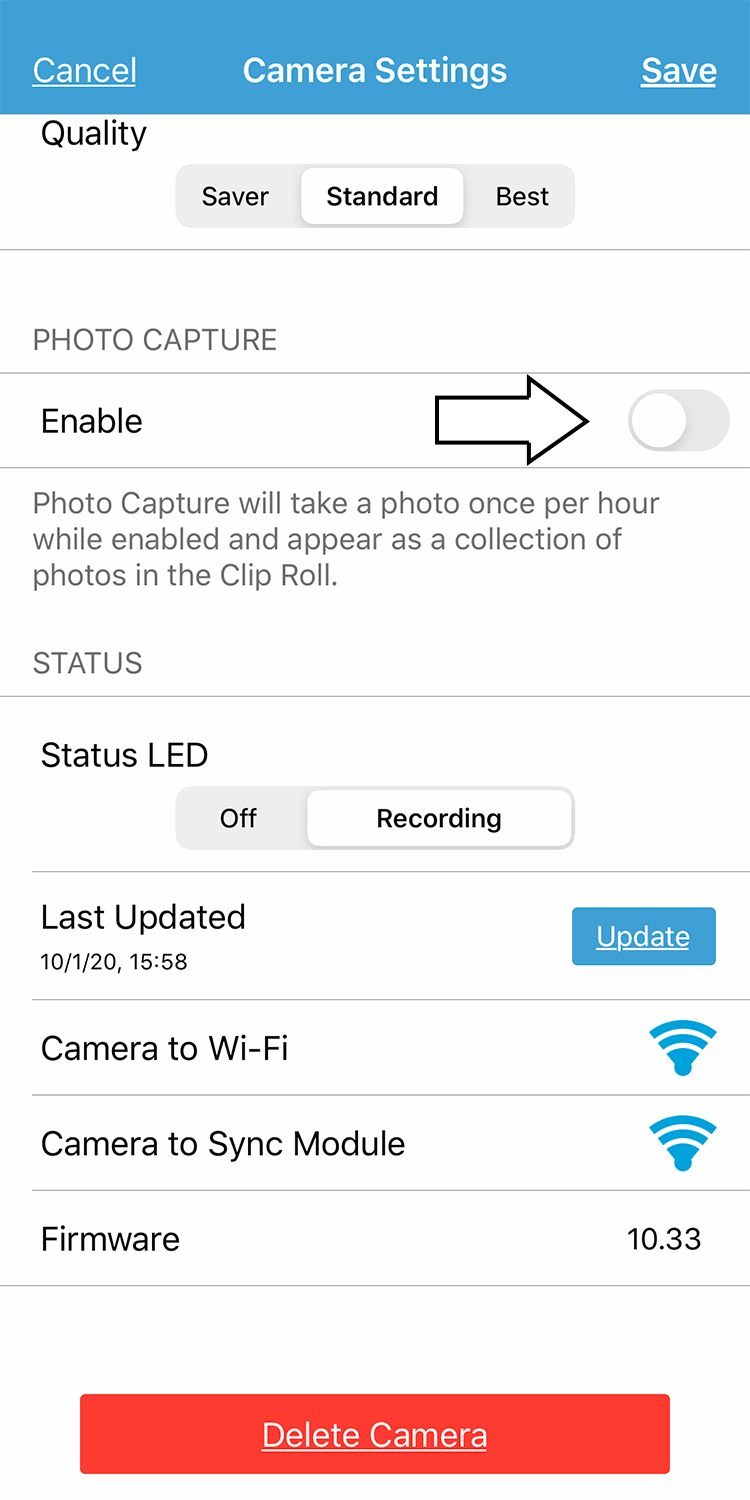Select Standard video quality
750x1500 pixels.
click(382, 196)
